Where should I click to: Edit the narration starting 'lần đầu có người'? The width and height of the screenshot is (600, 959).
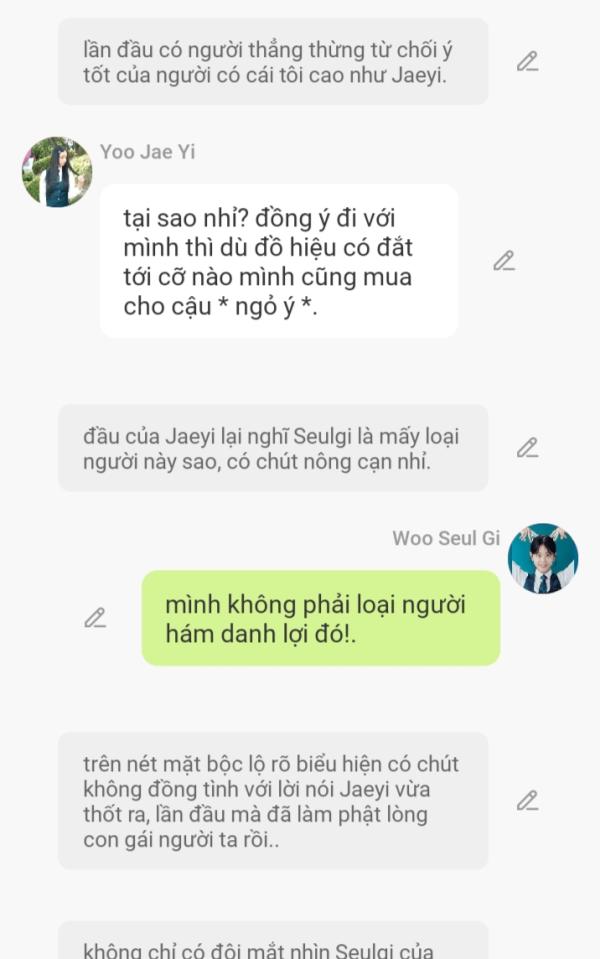coord(527,62)
